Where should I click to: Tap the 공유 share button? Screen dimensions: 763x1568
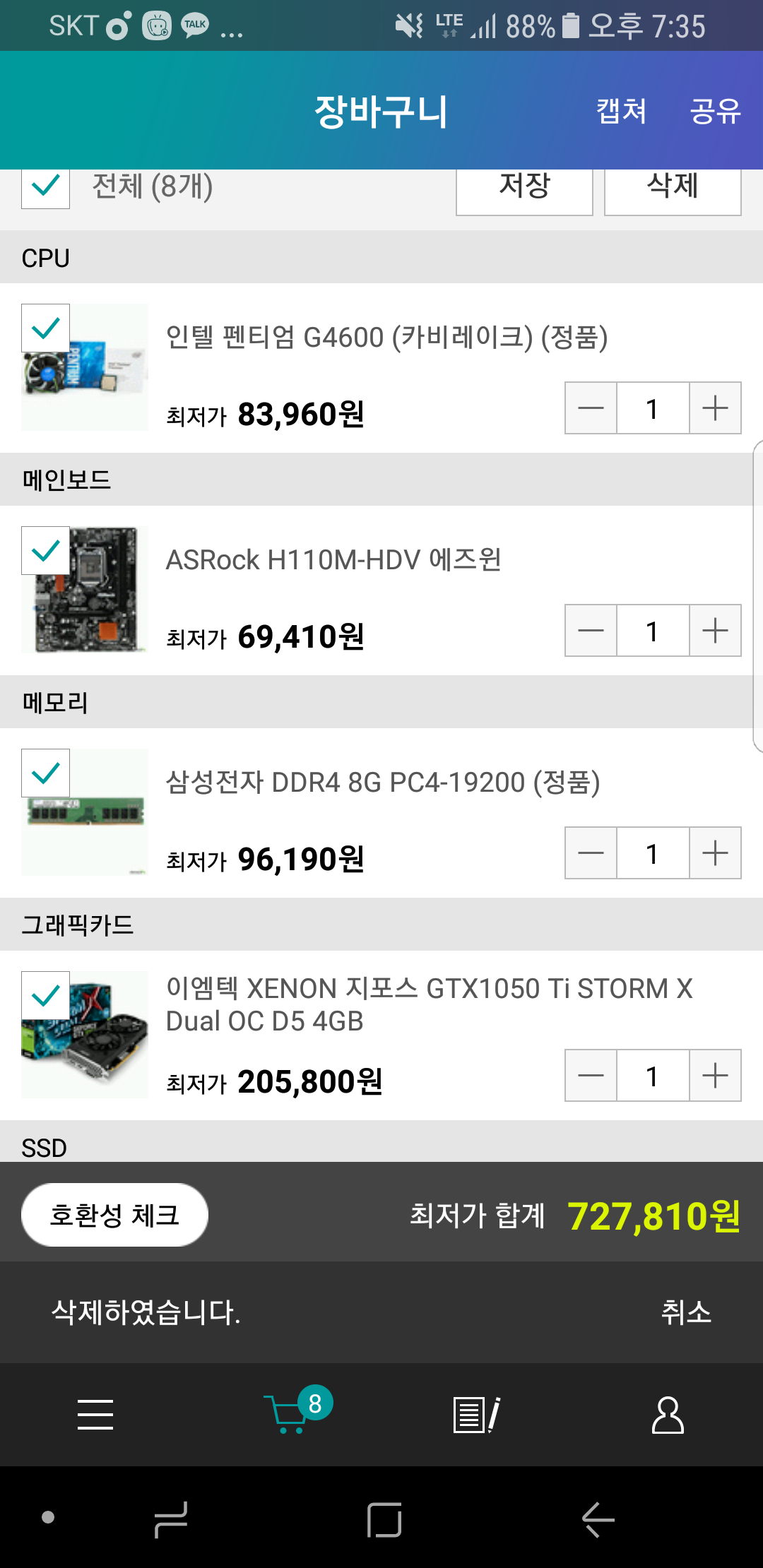[715, 111]
